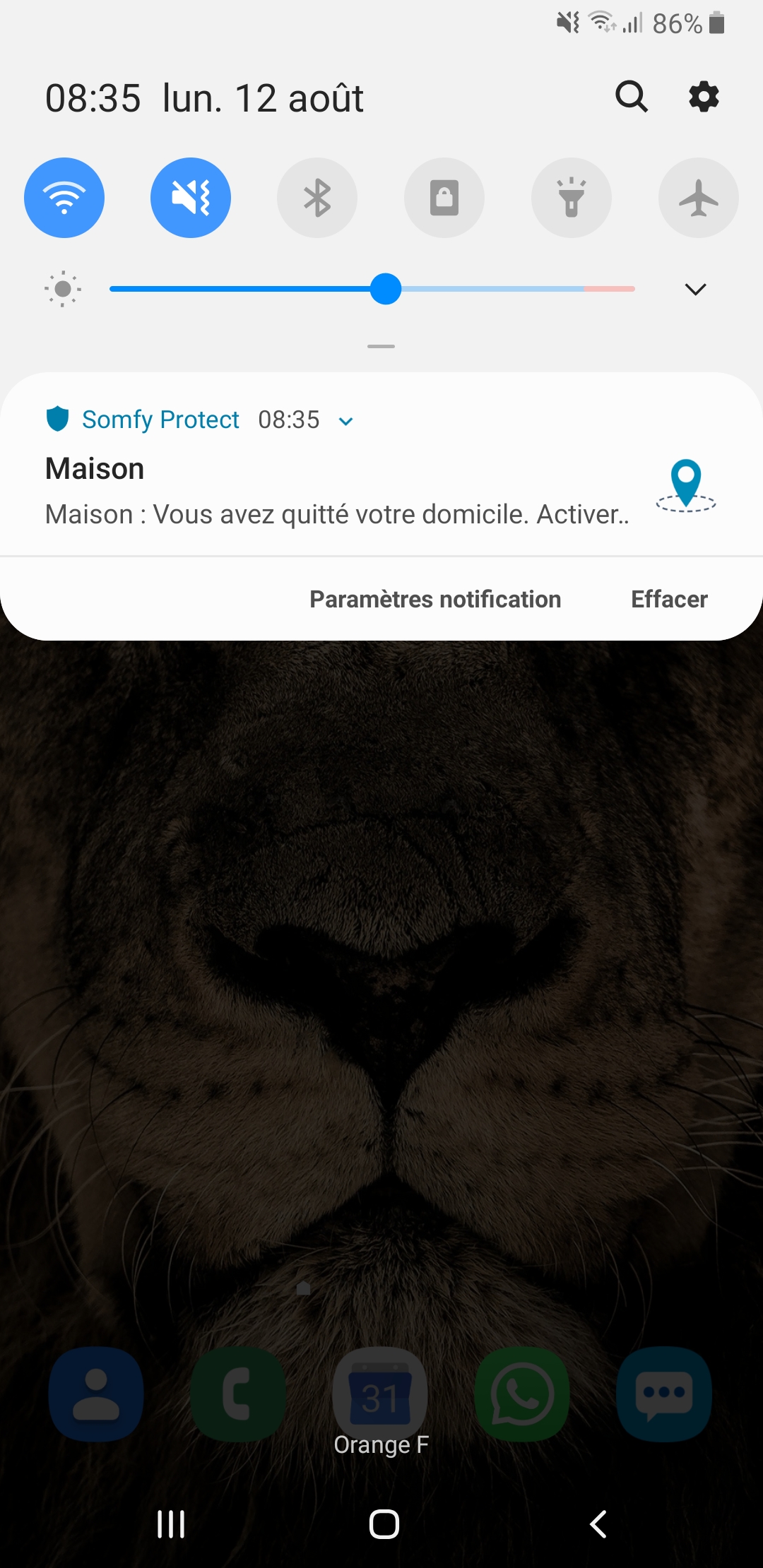Open the Somfy Protect Maison notification
Image resolution: width=763 pixels, height=1568 pixels.
[x=336, y=492]
